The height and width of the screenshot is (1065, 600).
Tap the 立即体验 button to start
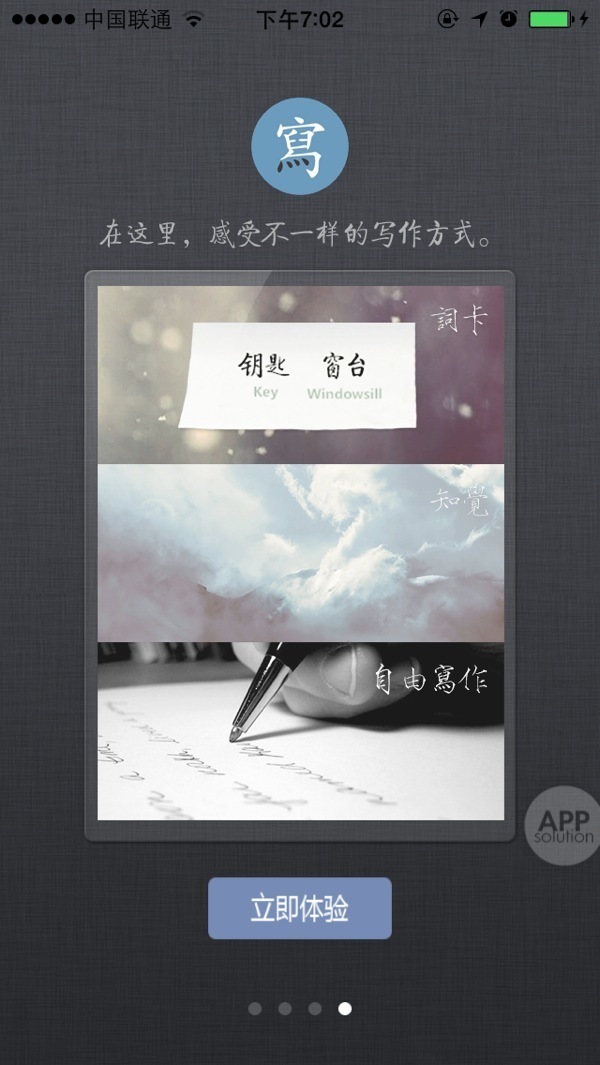point(299,908)
